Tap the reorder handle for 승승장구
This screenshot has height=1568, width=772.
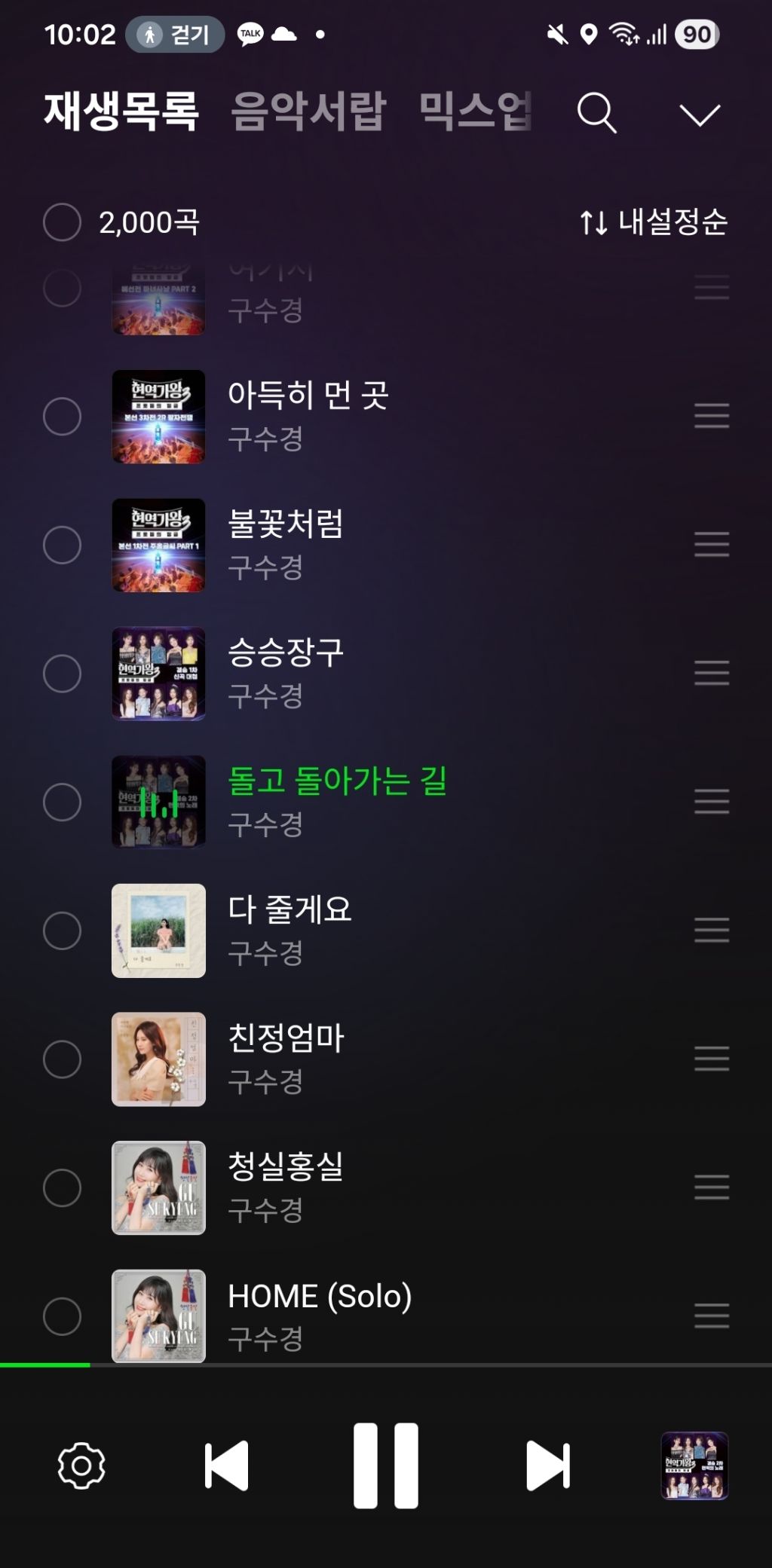(x=712, y=673)
